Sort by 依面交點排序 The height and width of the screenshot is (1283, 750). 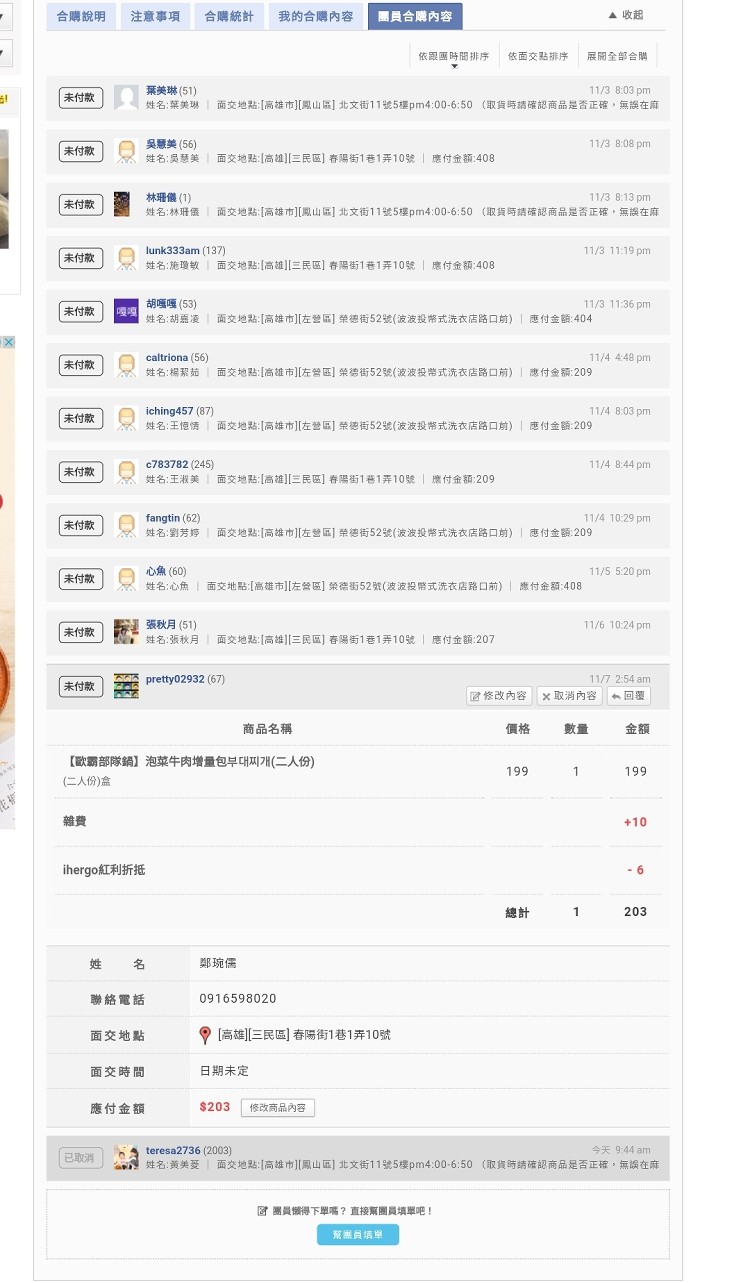537,57
